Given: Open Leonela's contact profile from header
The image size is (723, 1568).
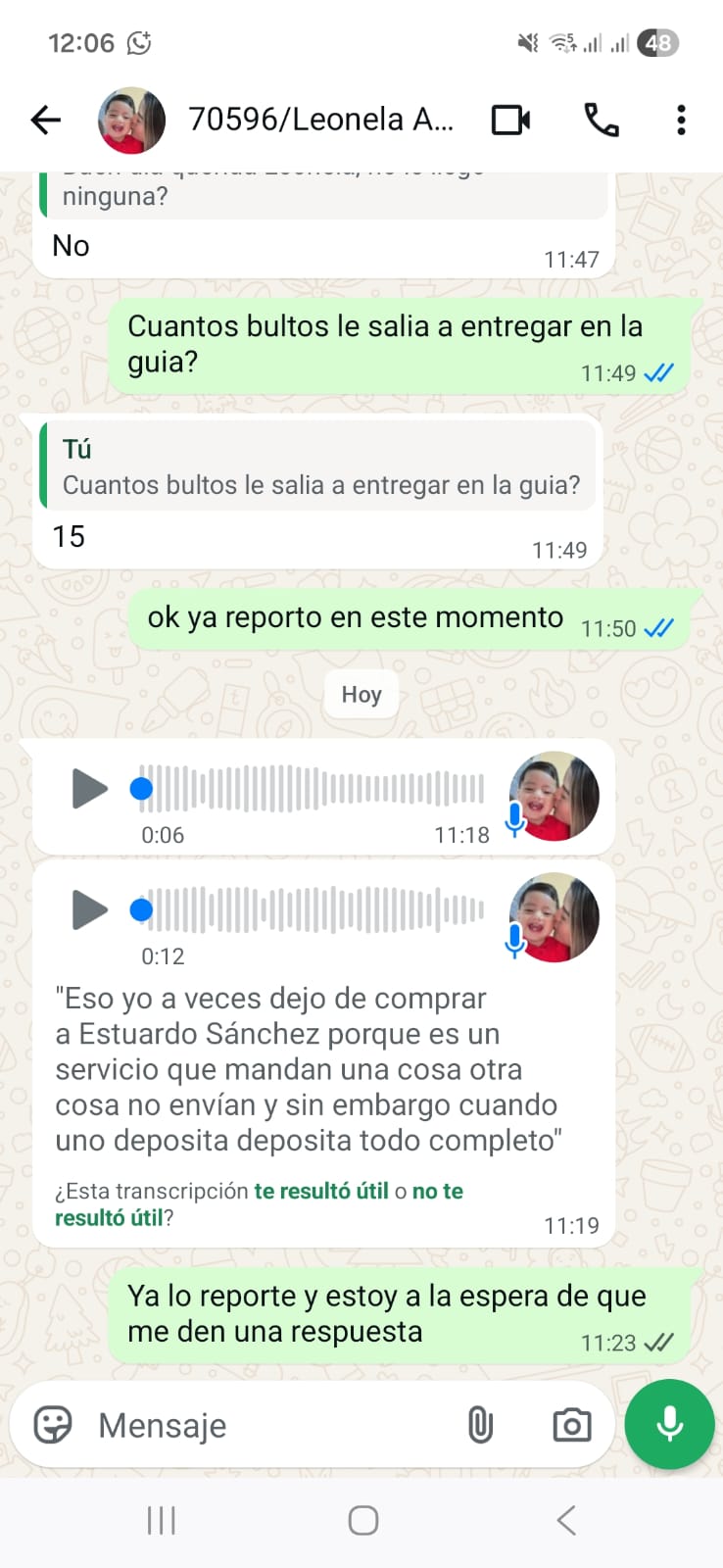Looking at the screenshot, I should (319, 120).
